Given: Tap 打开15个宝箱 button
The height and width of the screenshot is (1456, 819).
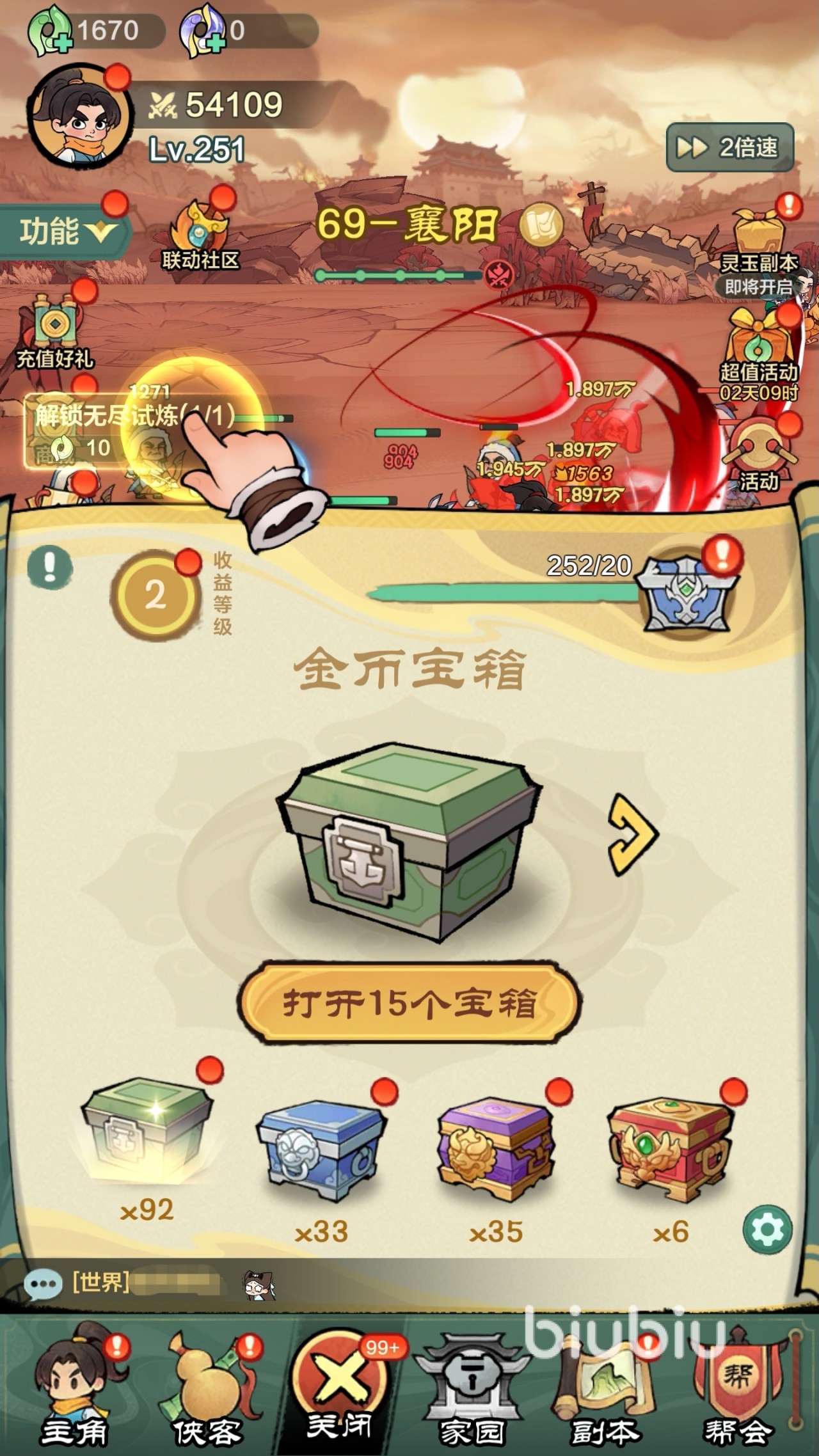Looking at the screenshot, I should [x=409, y=1003].
